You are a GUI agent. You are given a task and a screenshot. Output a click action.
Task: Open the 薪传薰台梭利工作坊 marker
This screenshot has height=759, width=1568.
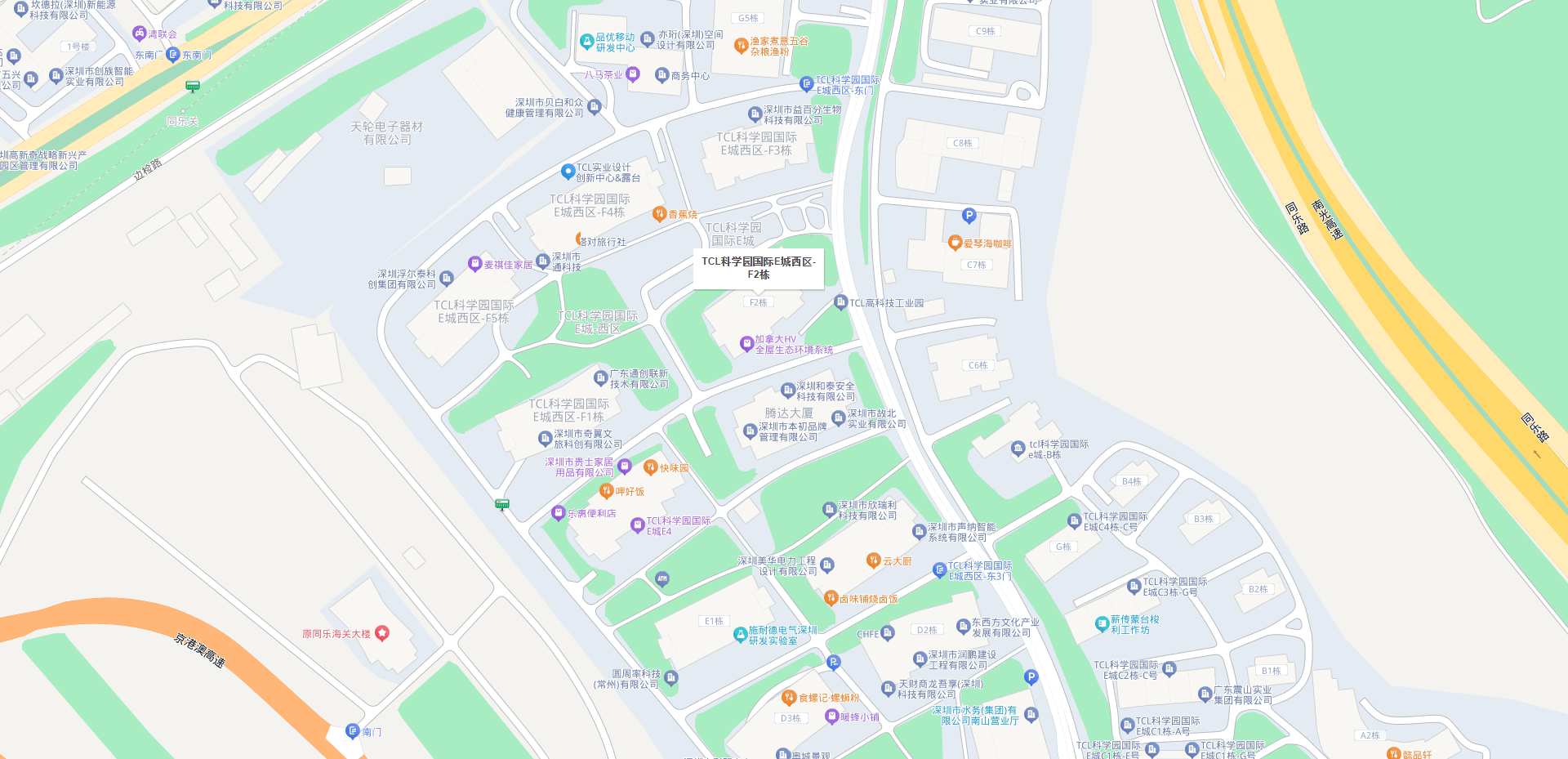1101,624
